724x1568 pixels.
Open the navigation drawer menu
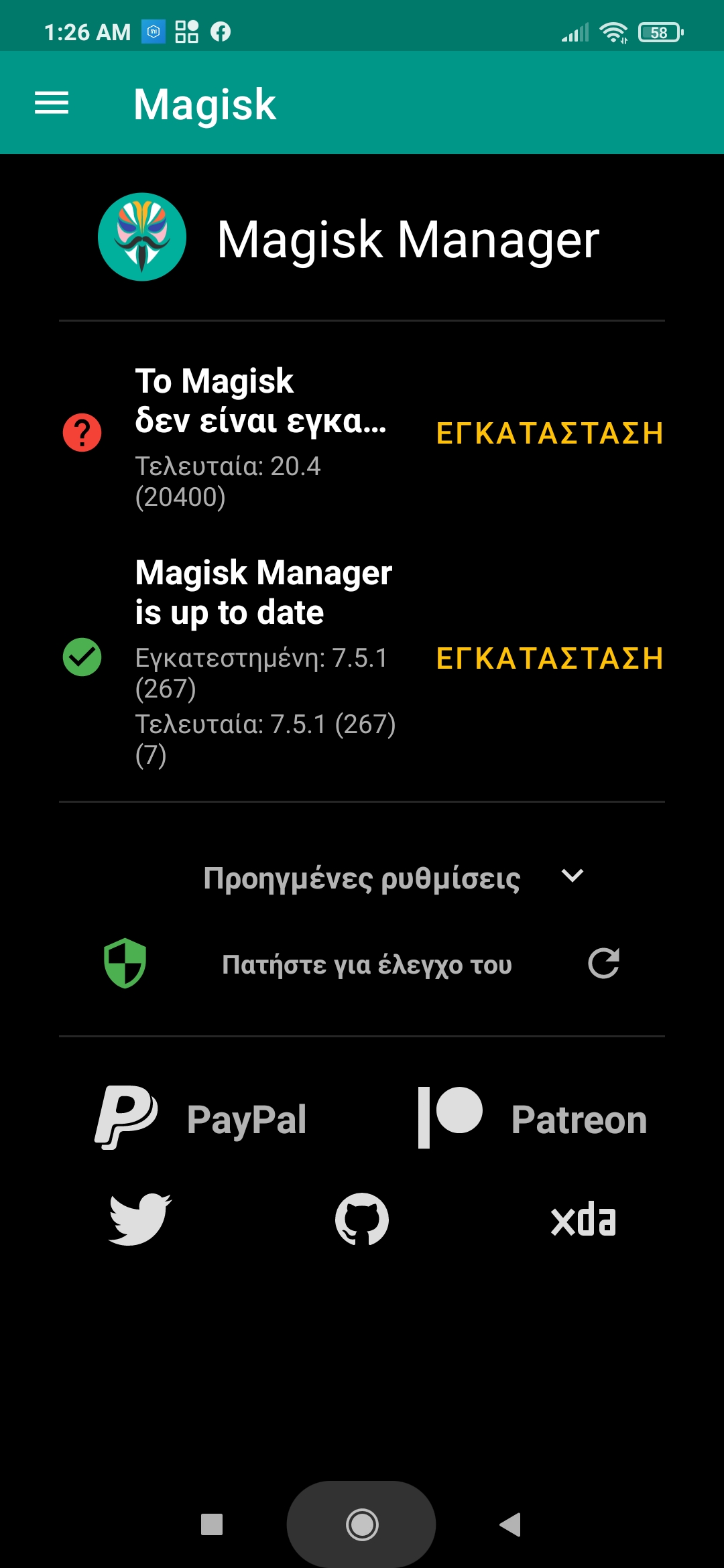[x=52, y=103]
